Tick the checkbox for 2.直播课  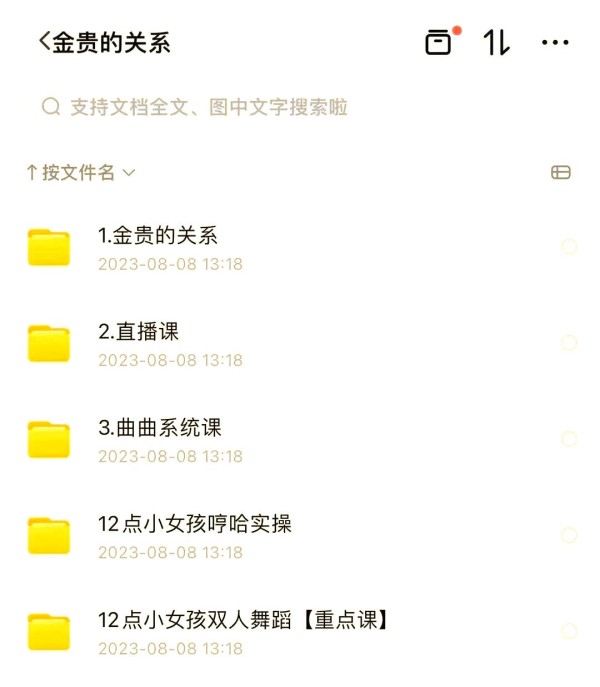point(569,343)
